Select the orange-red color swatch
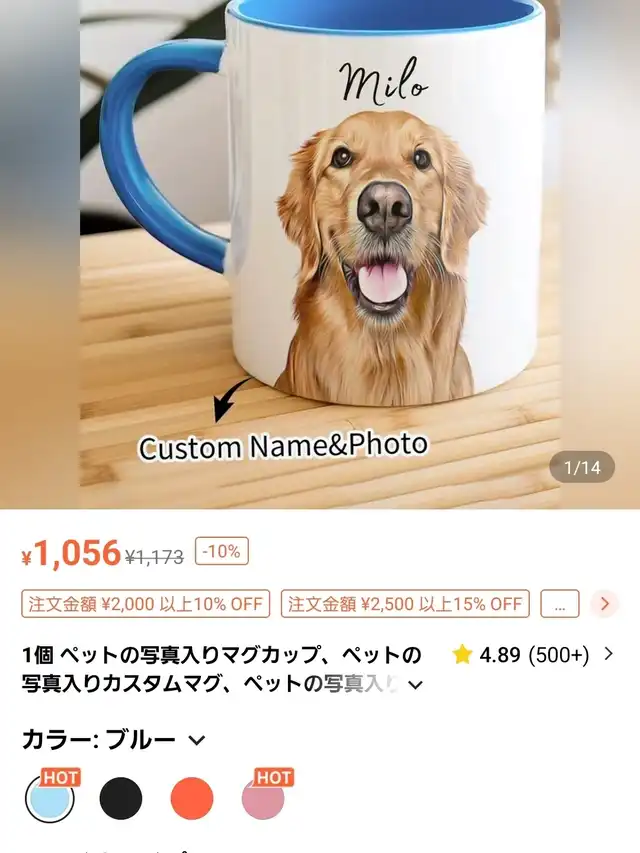 point(192,798)
